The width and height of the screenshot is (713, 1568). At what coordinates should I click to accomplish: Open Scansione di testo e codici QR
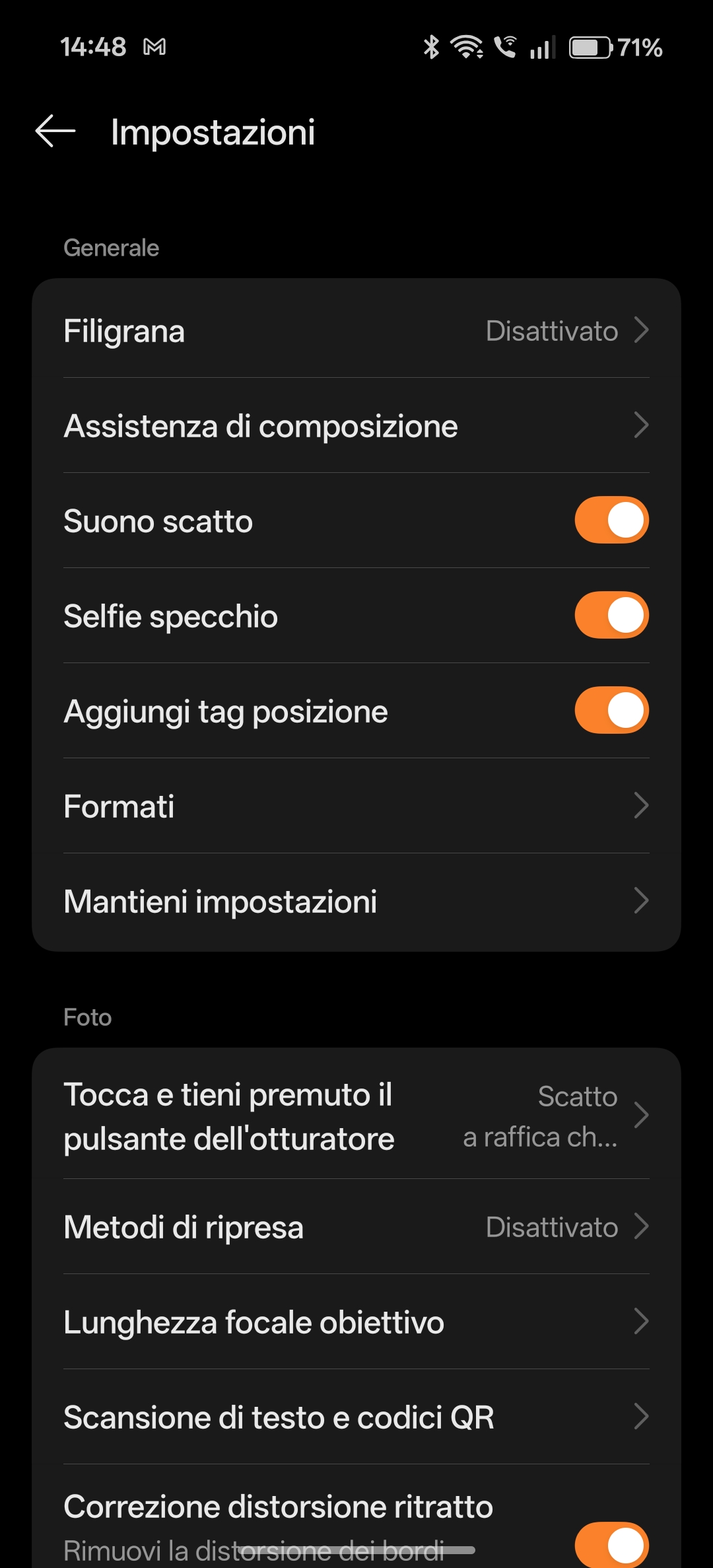(356, 1417)
